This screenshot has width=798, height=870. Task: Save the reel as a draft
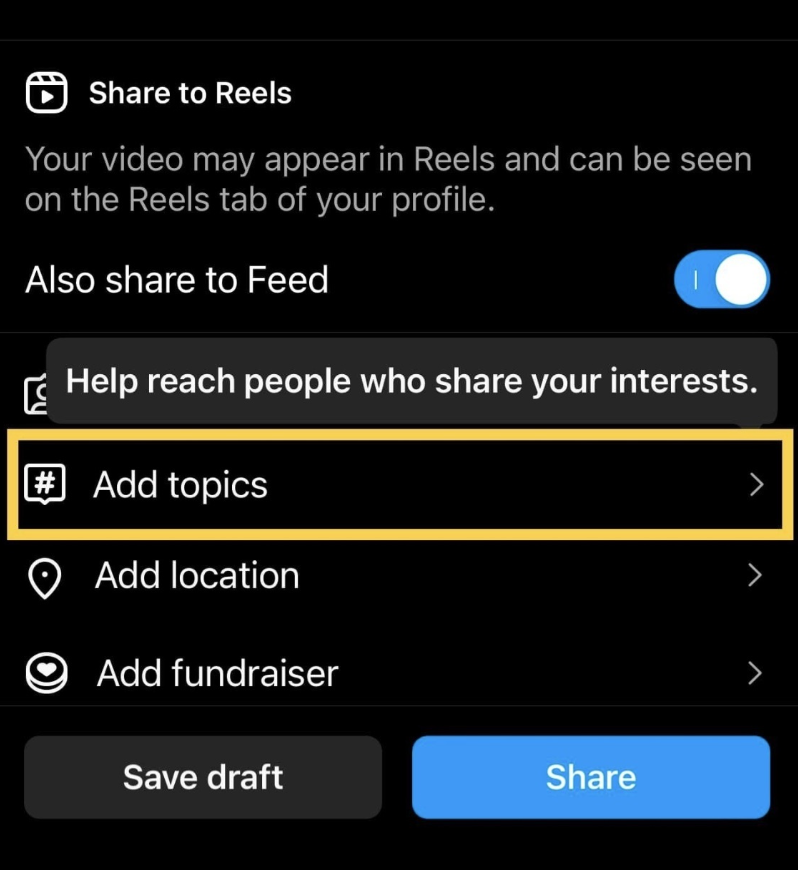pyautogui.click(x=203, y=777)
